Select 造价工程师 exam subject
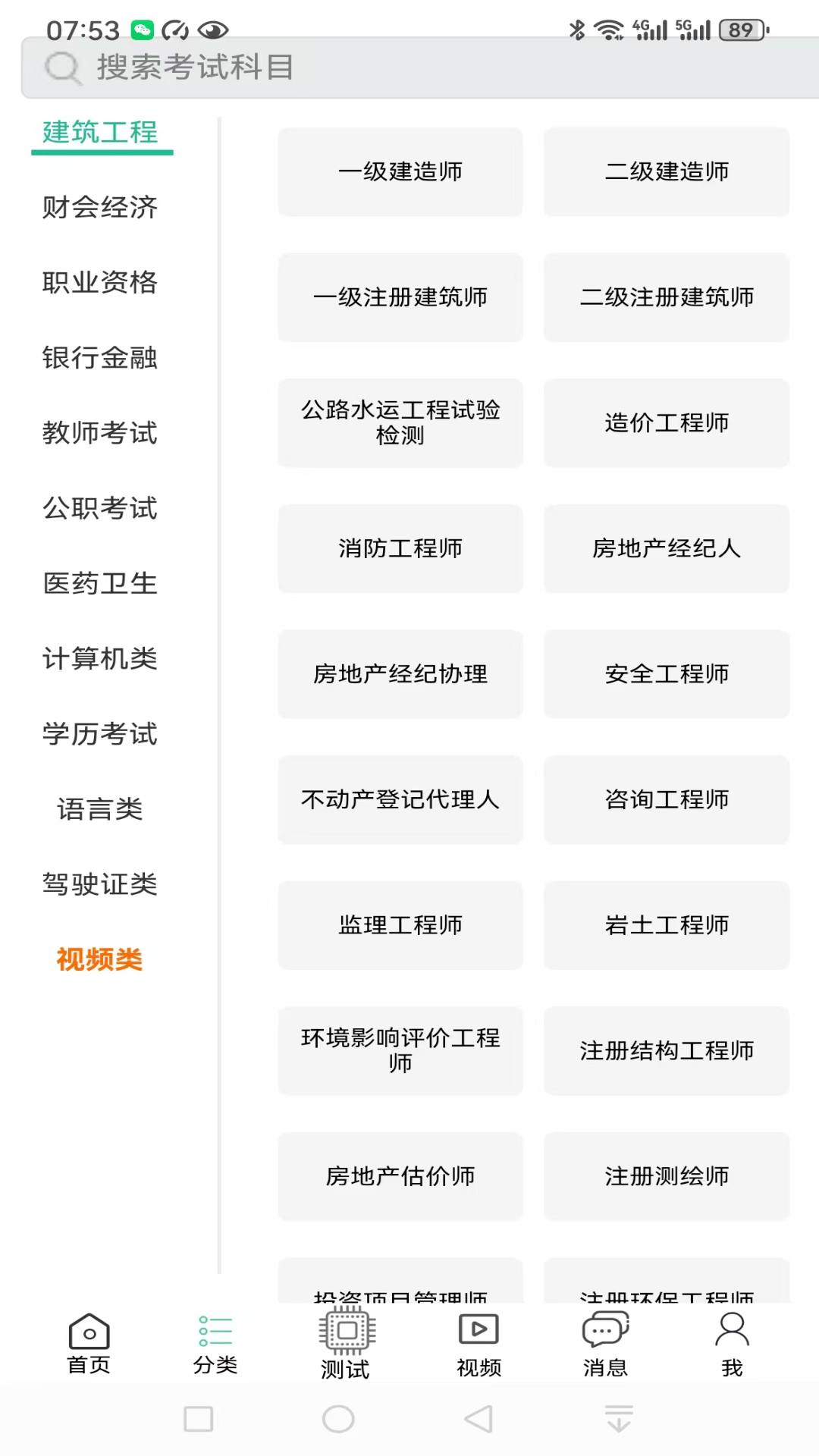This screenshot has height=1456, width=819. tap(666, 422)
